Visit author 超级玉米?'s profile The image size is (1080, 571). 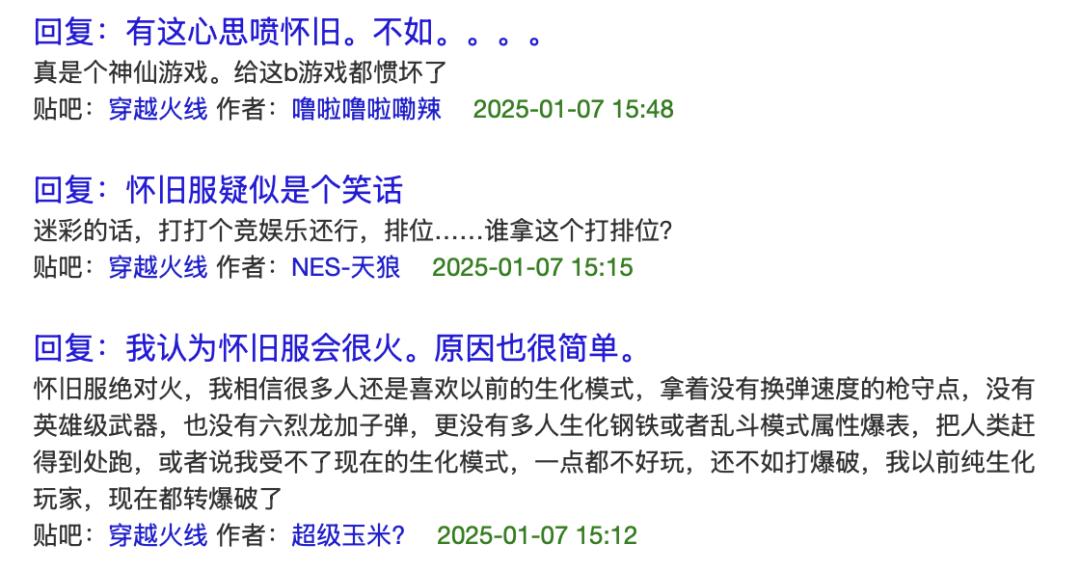pos(348,535)
